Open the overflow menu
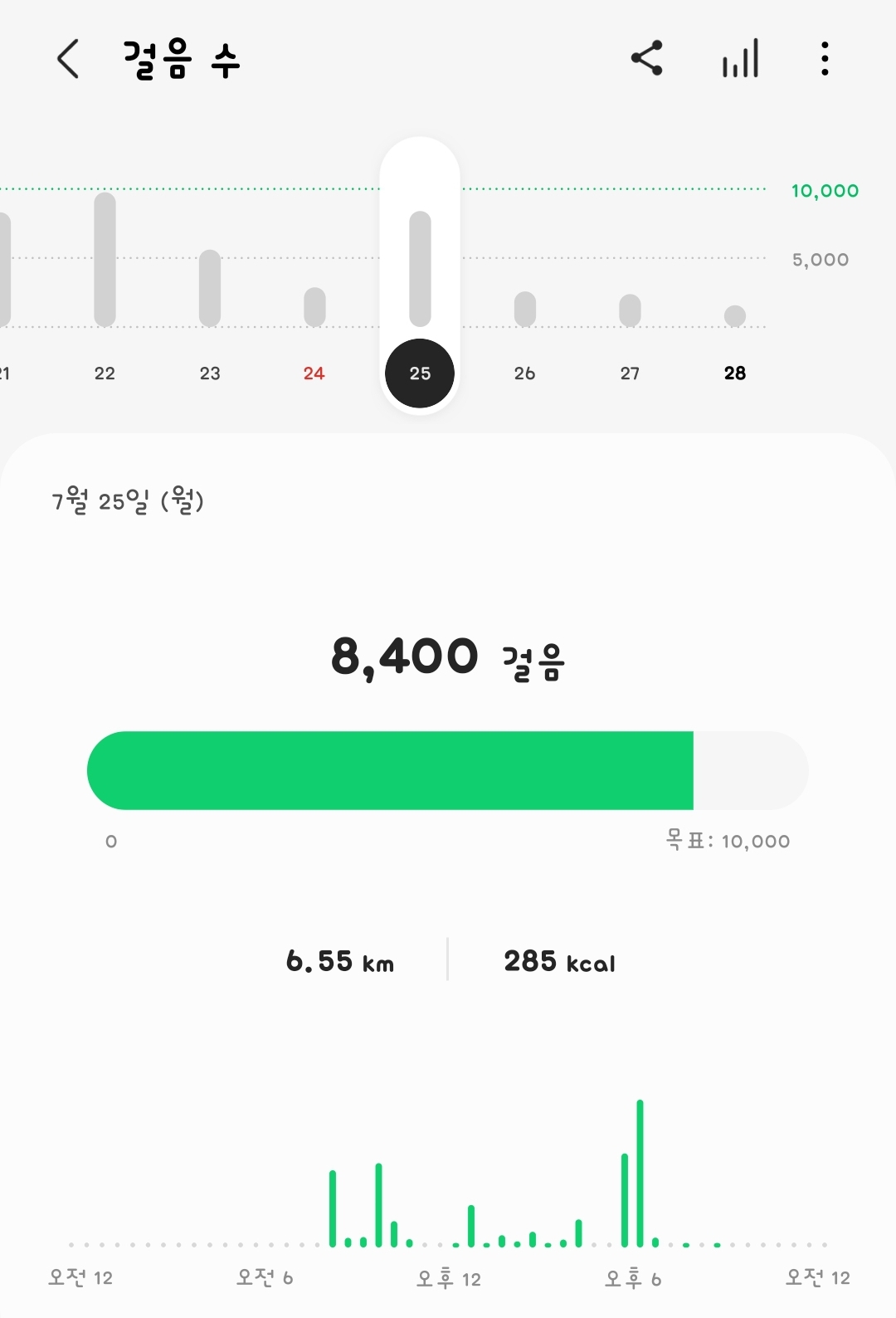The width and height of the screenshot is (896, 1318). (824, 58)
